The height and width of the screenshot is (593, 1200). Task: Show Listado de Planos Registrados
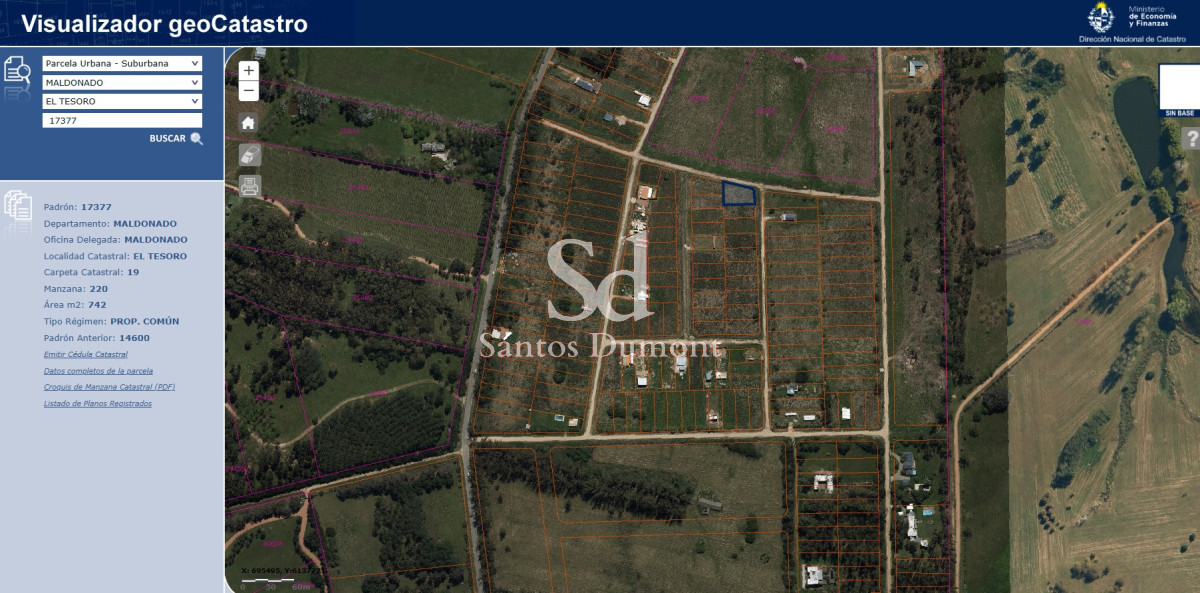98,404
